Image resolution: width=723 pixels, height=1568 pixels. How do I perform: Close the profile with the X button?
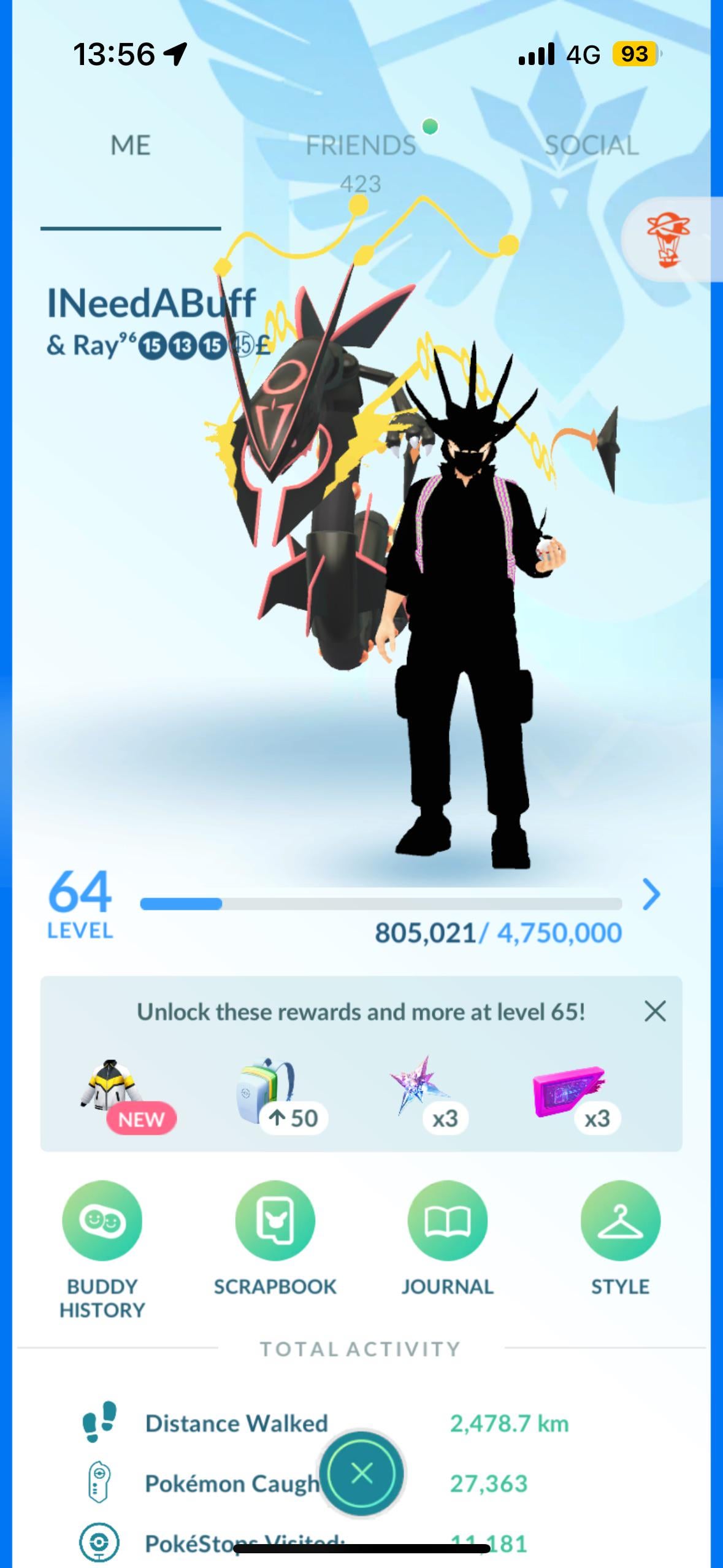coord(361,1473)
